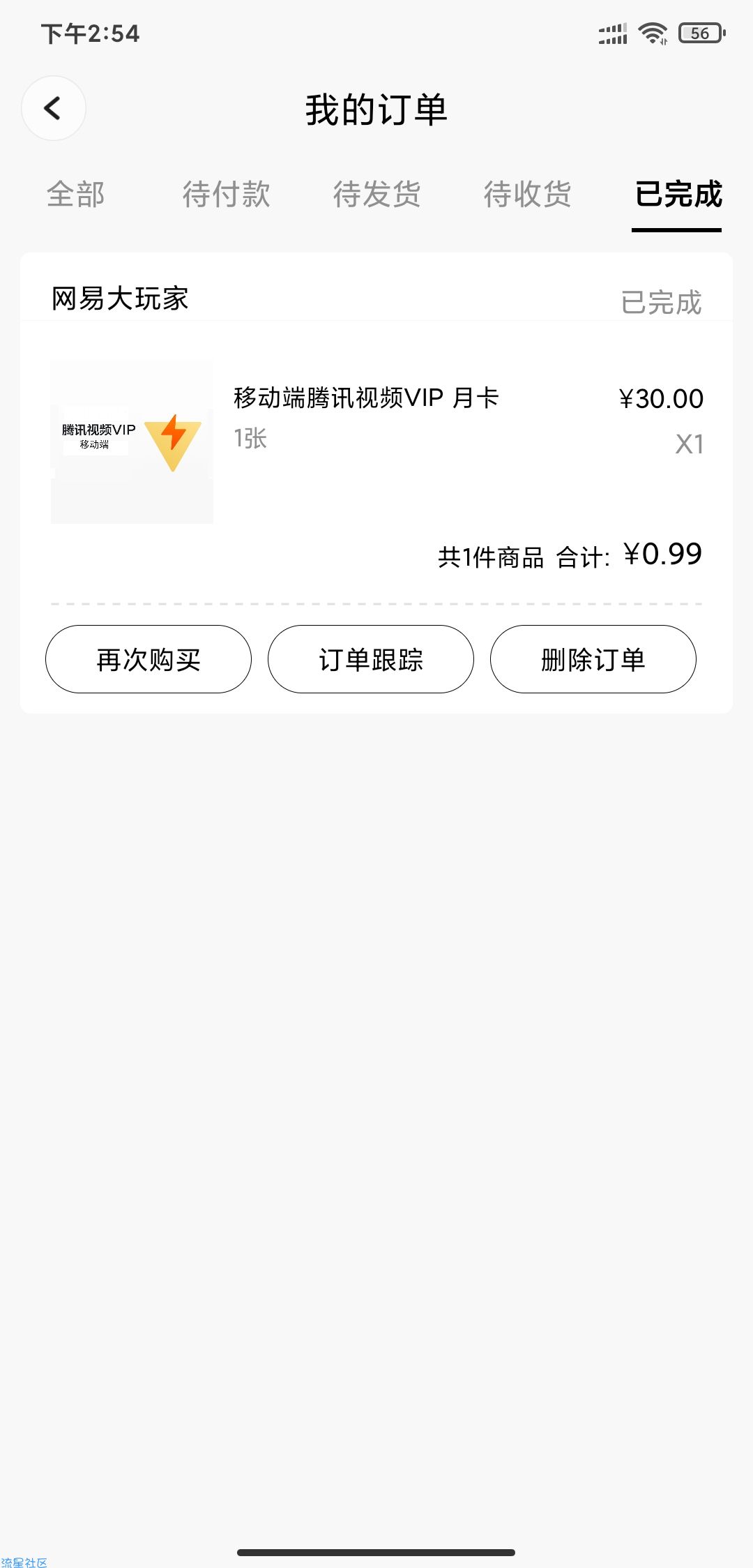753x1568 pixels.
Task: Go back using the top-left arrow
Action: point(54,108)
